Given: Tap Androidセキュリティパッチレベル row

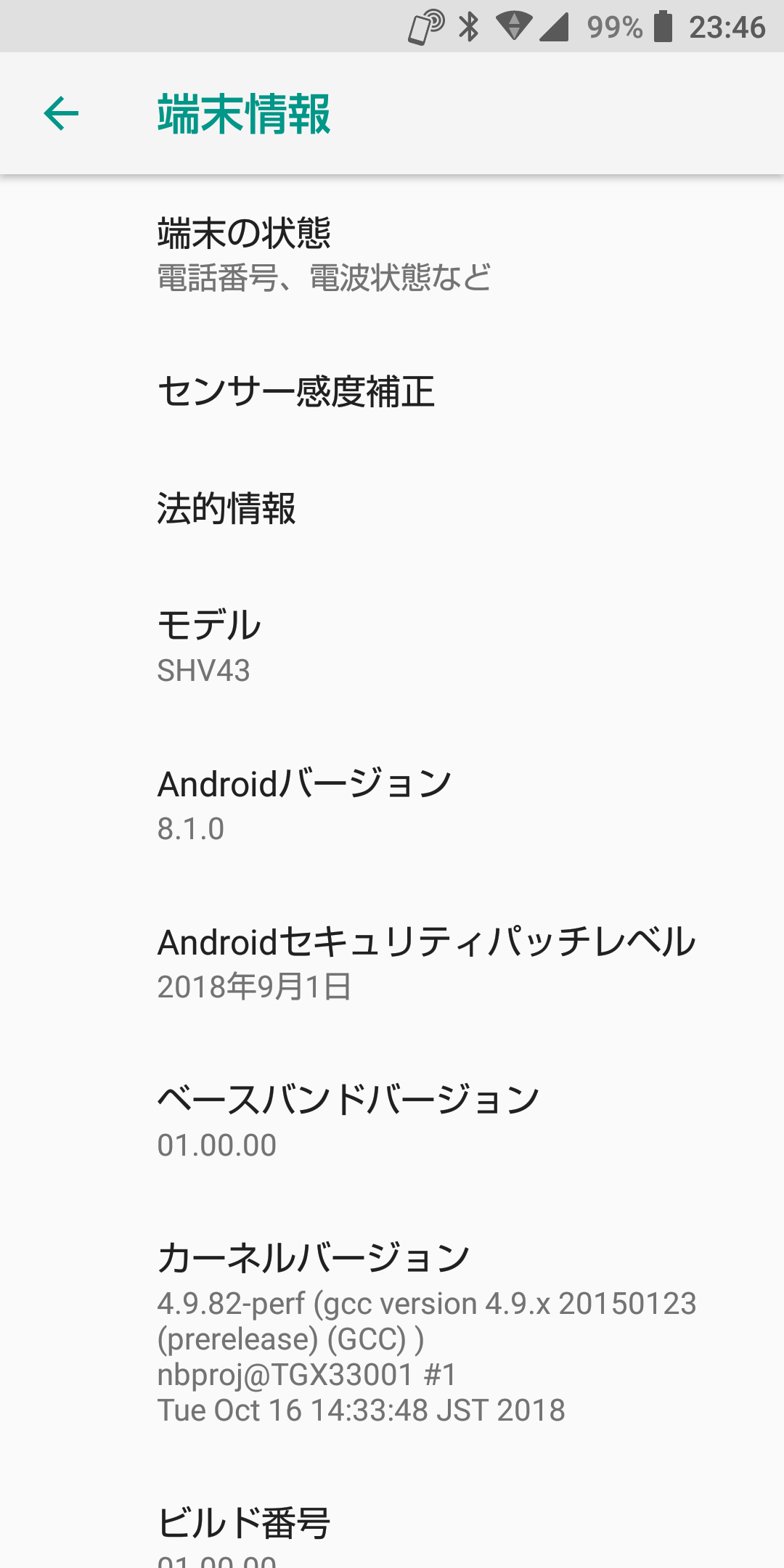Looking at the screenshot, I should tap(392, 963).
